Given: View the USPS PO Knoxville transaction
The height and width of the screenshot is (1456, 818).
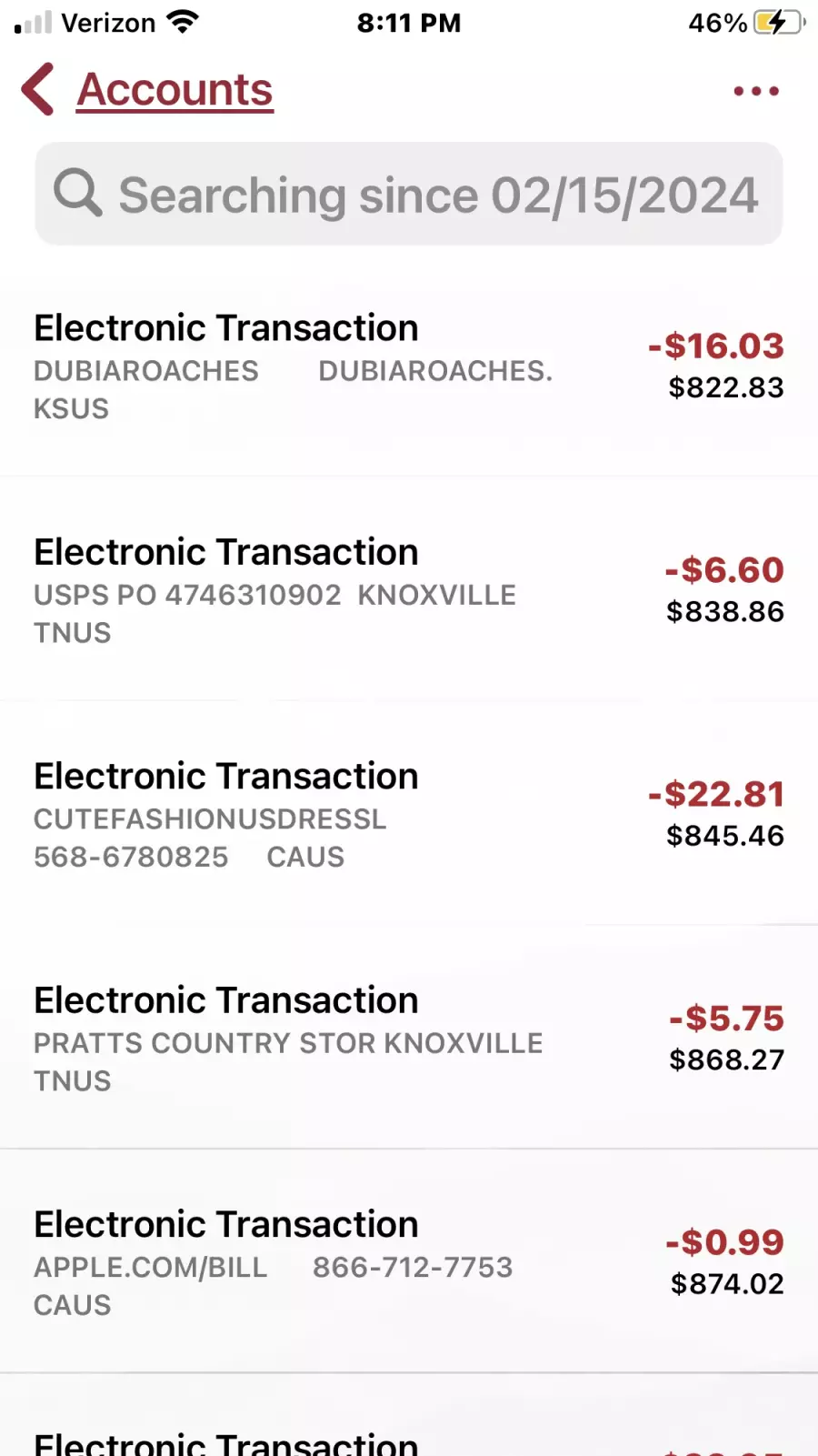Looking at the screenshot, I should (409, 588).
